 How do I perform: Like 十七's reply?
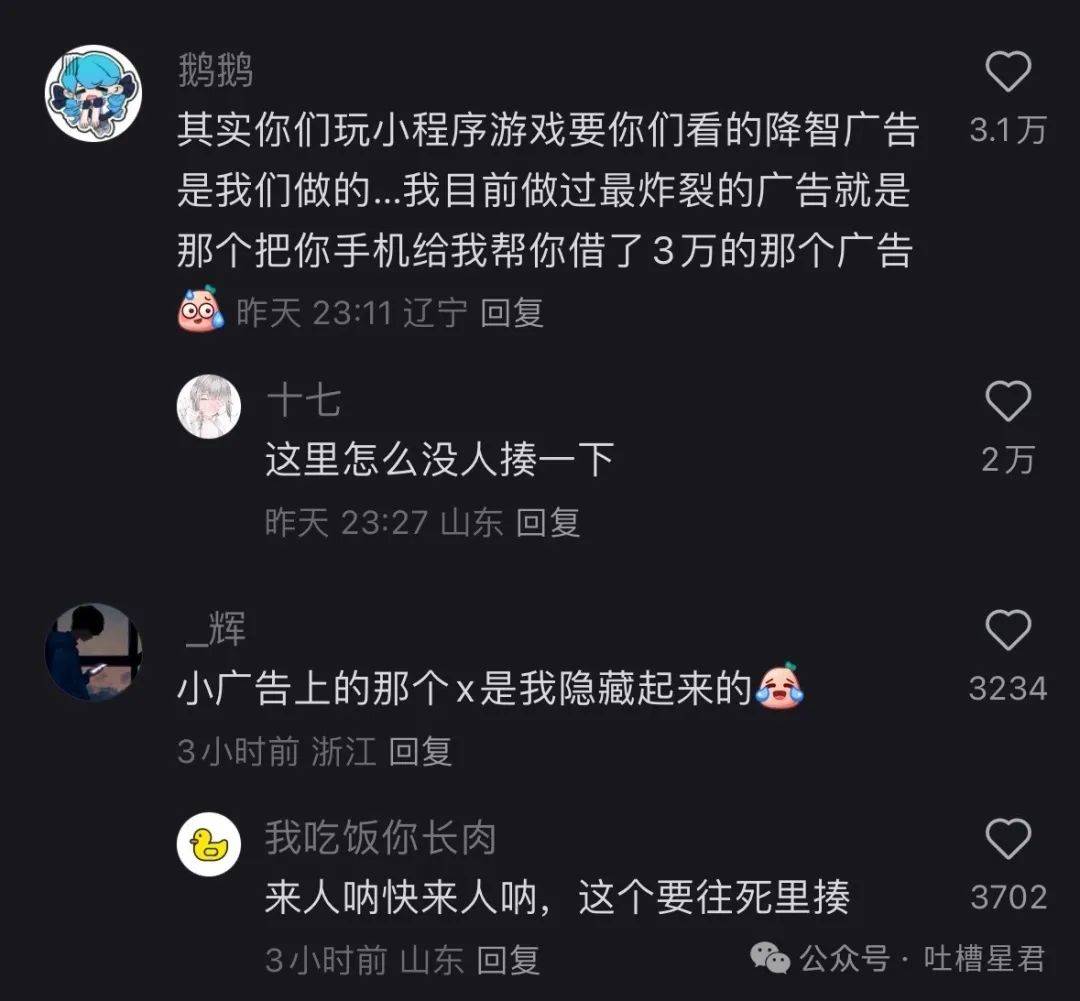pos(1007,402)
